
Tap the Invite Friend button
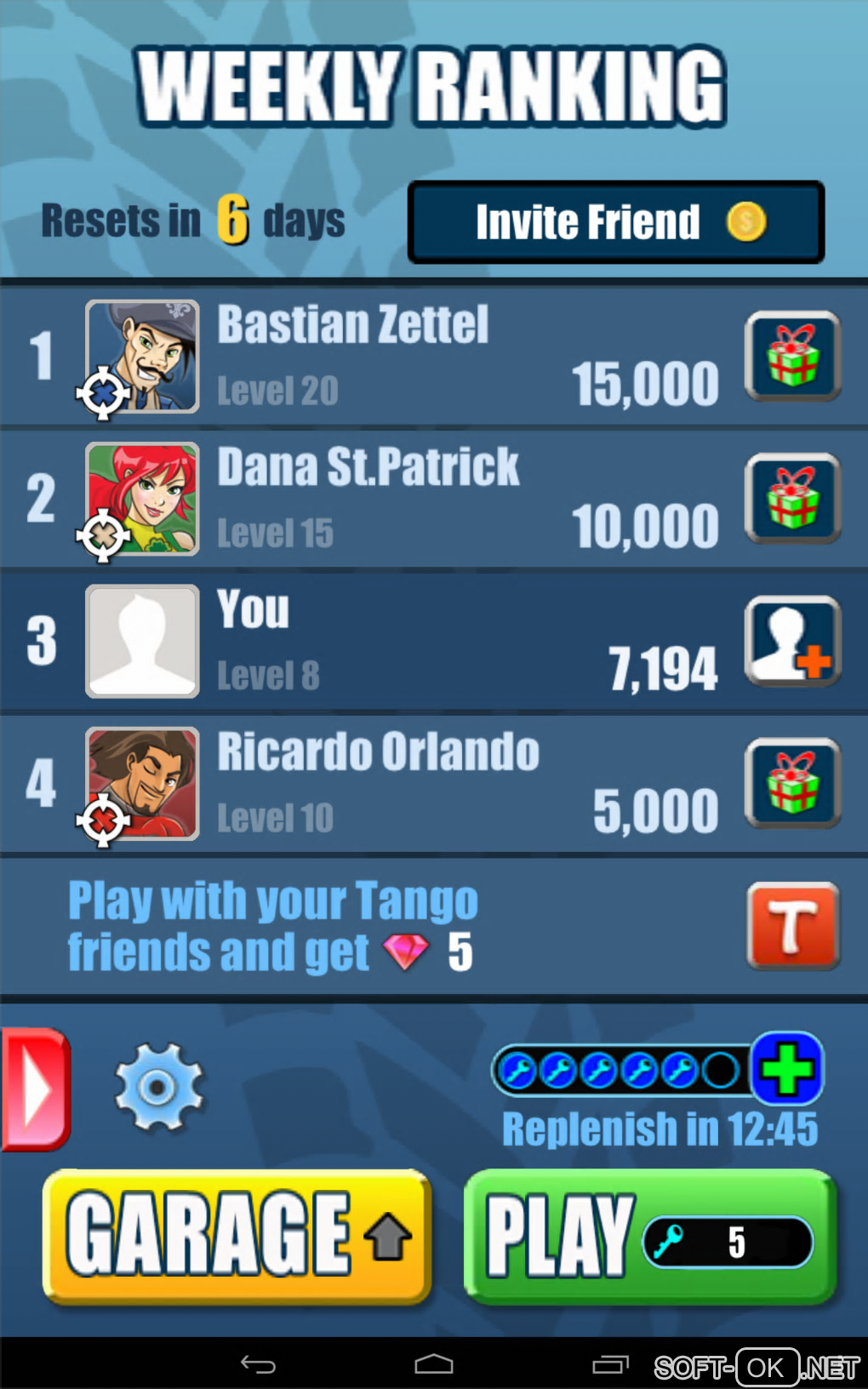point(616,222)
